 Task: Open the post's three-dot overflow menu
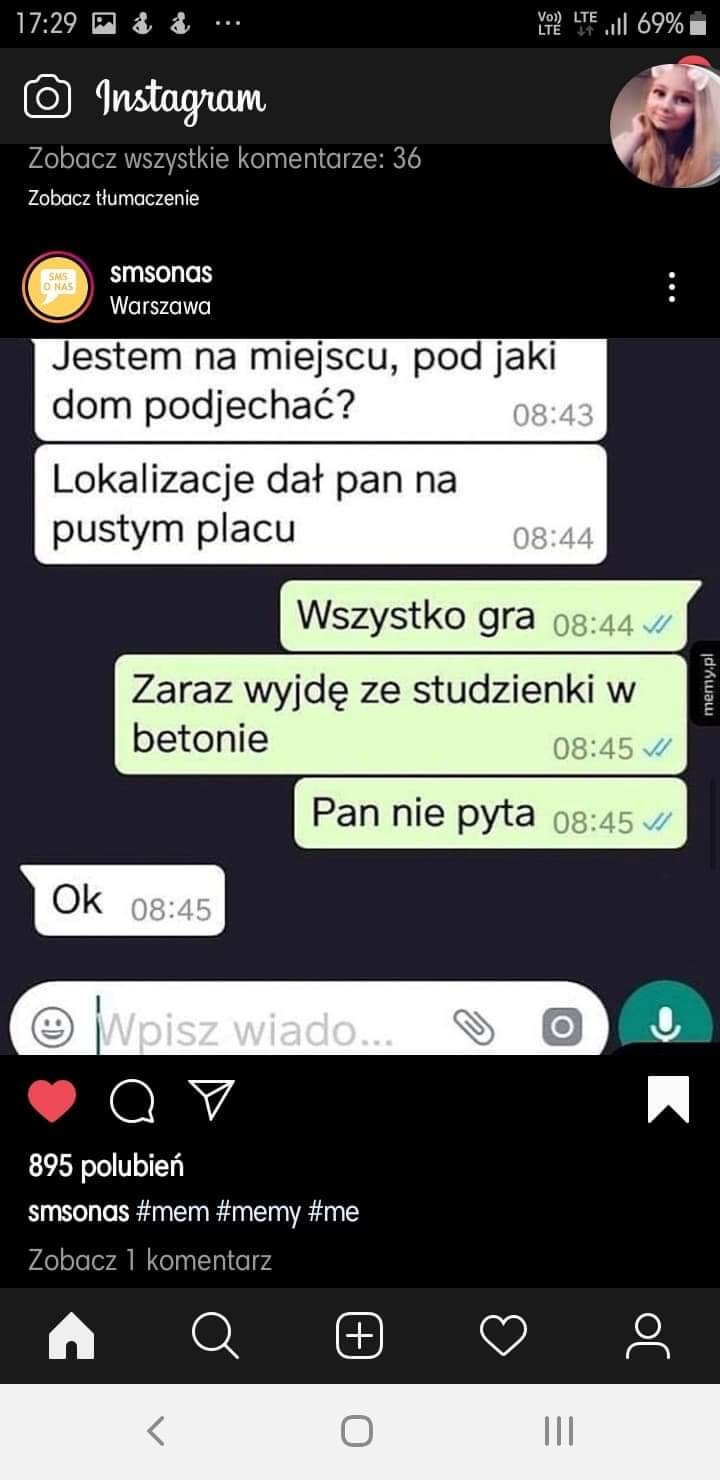(x=672, y=288)
